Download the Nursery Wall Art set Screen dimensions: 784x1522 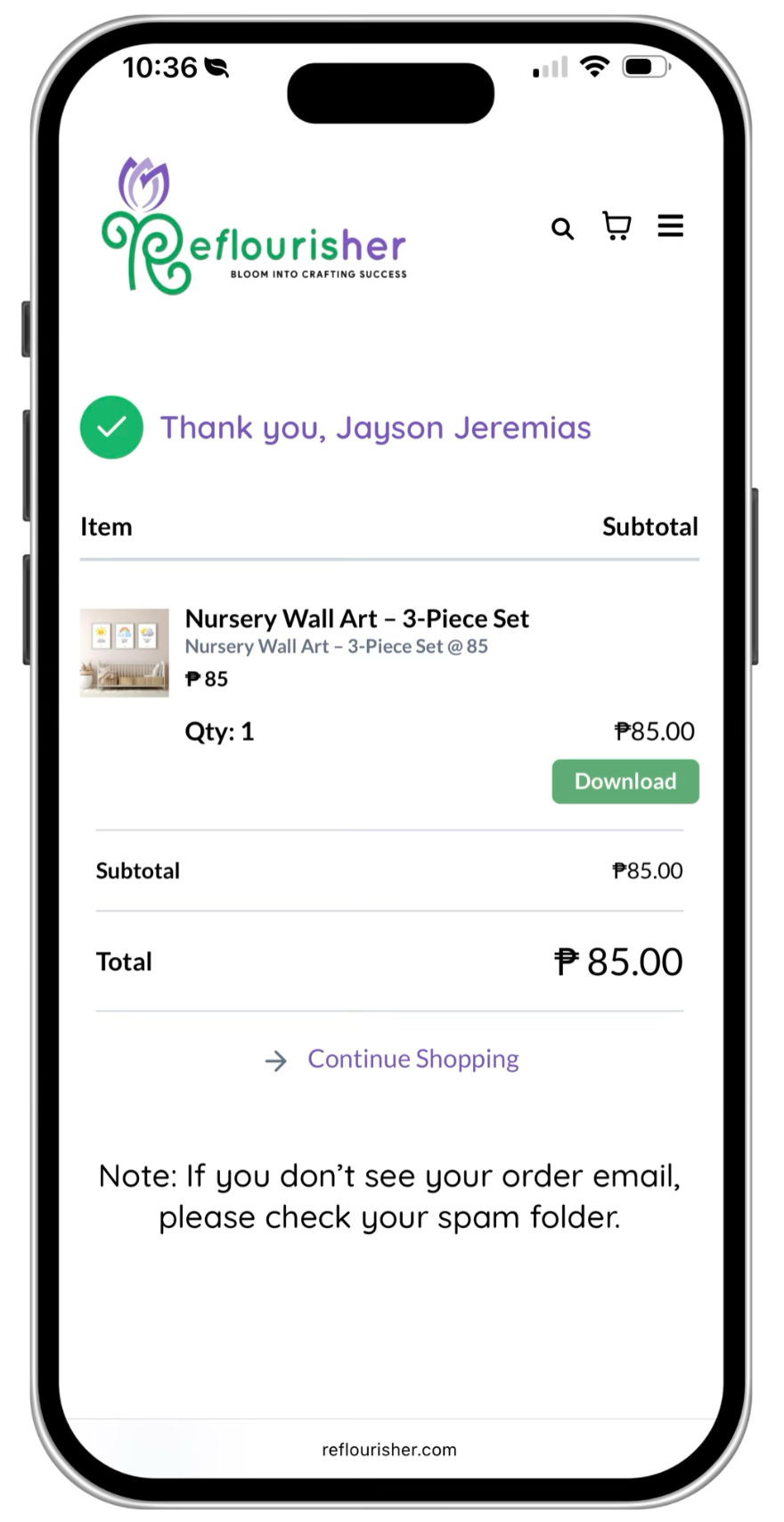point(625,781)
